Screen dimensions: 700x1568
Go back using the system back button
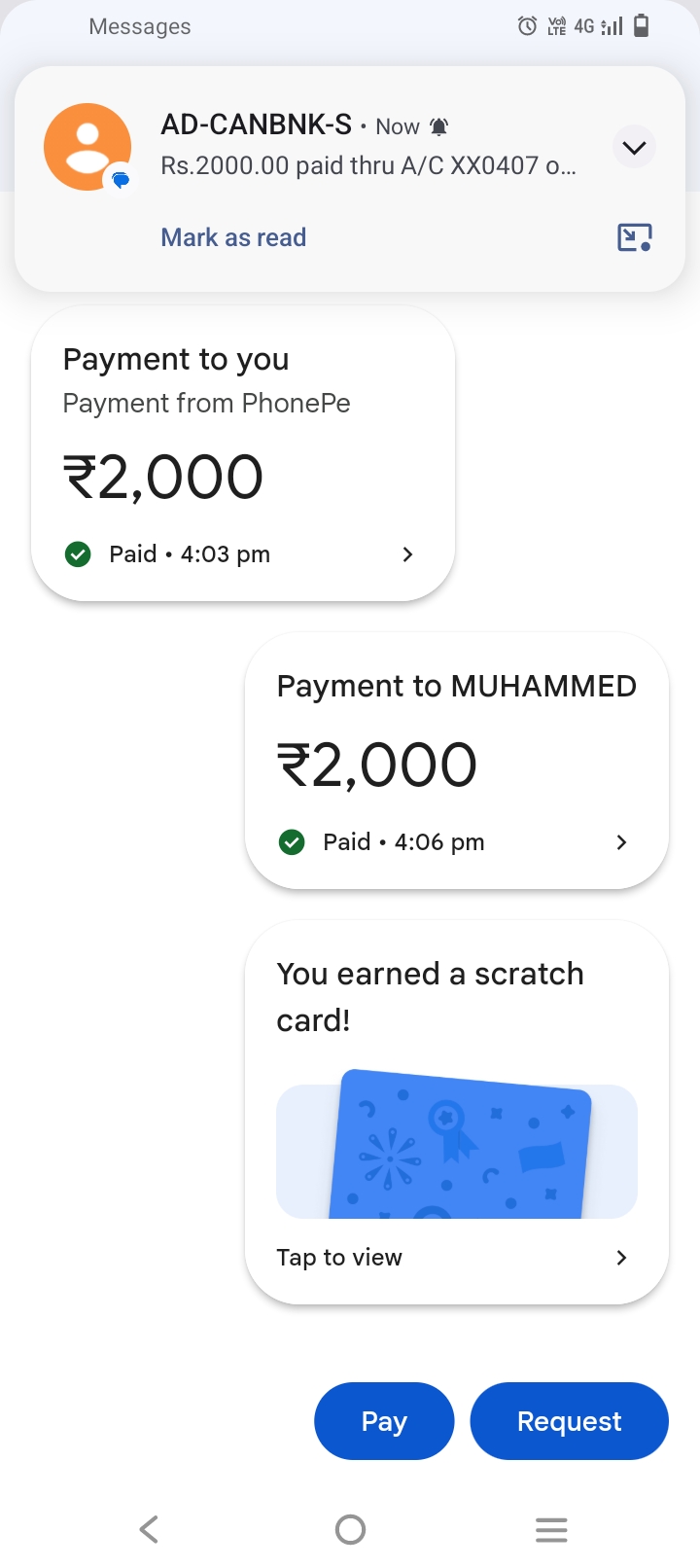tap(149, 1530)
